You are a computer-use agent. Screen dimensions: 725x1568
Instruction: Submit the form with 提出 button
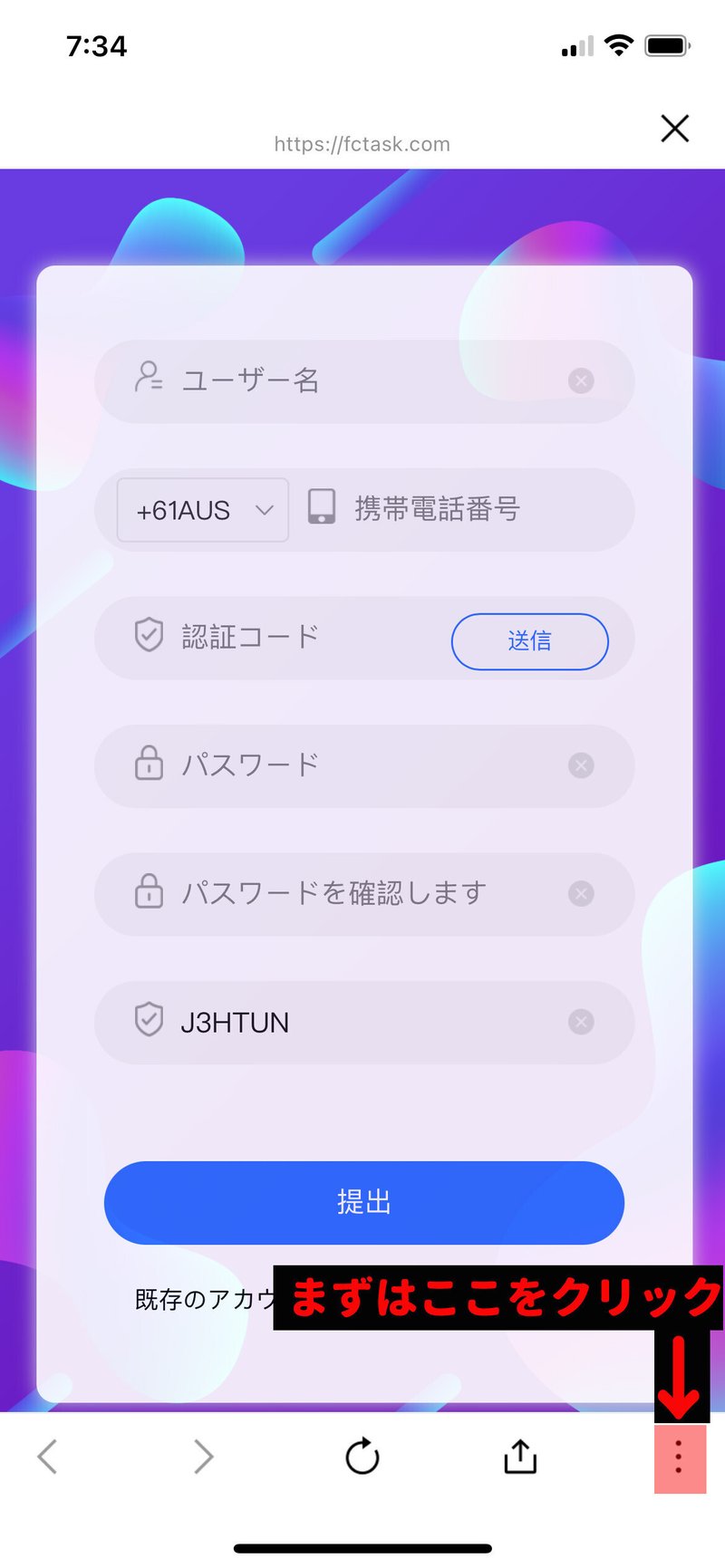point(364,1202)
